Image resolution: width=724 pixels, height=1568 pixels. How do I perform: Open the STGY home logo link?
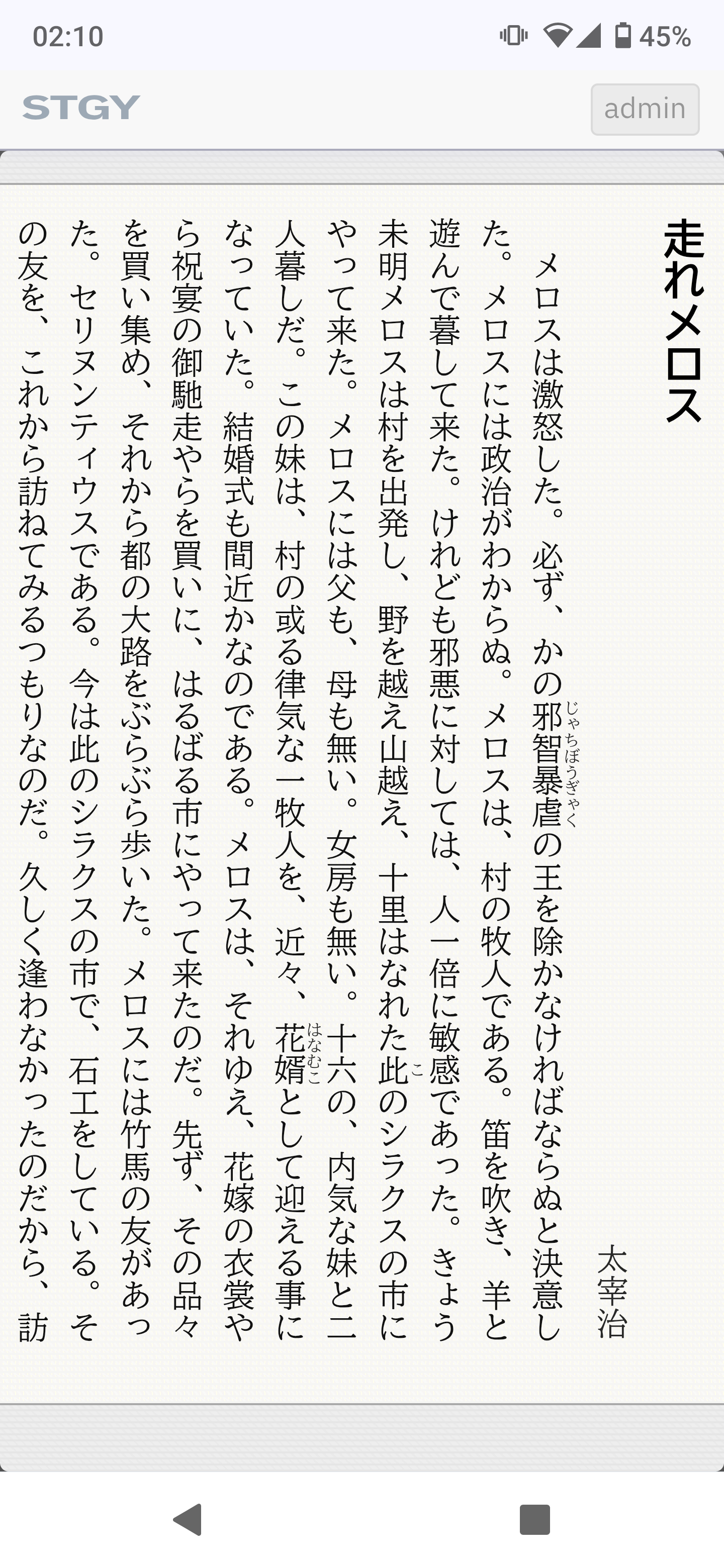(81, 109)
